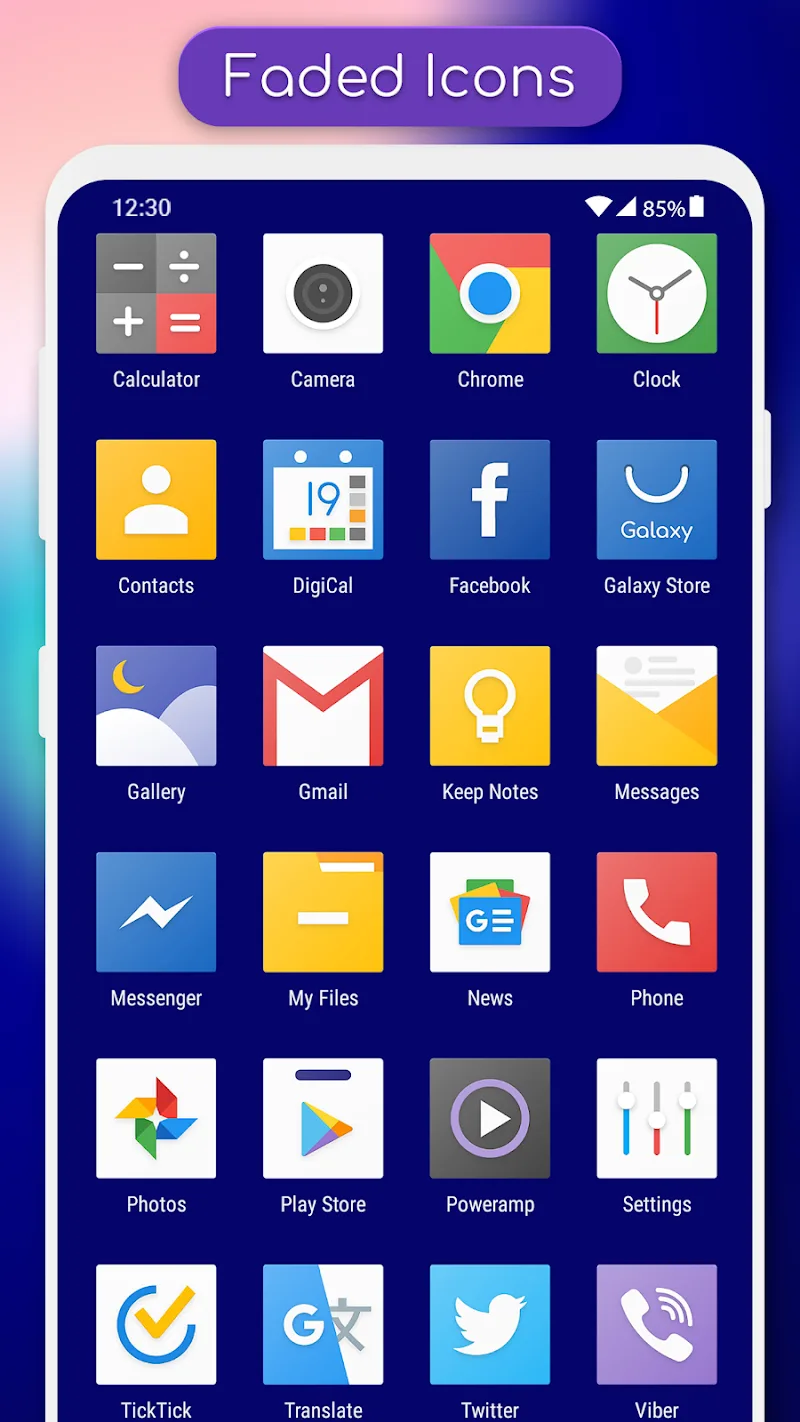Viewport: 800px width, 1422px height.
Task: Open the Clock app
Action: (657, 292)
